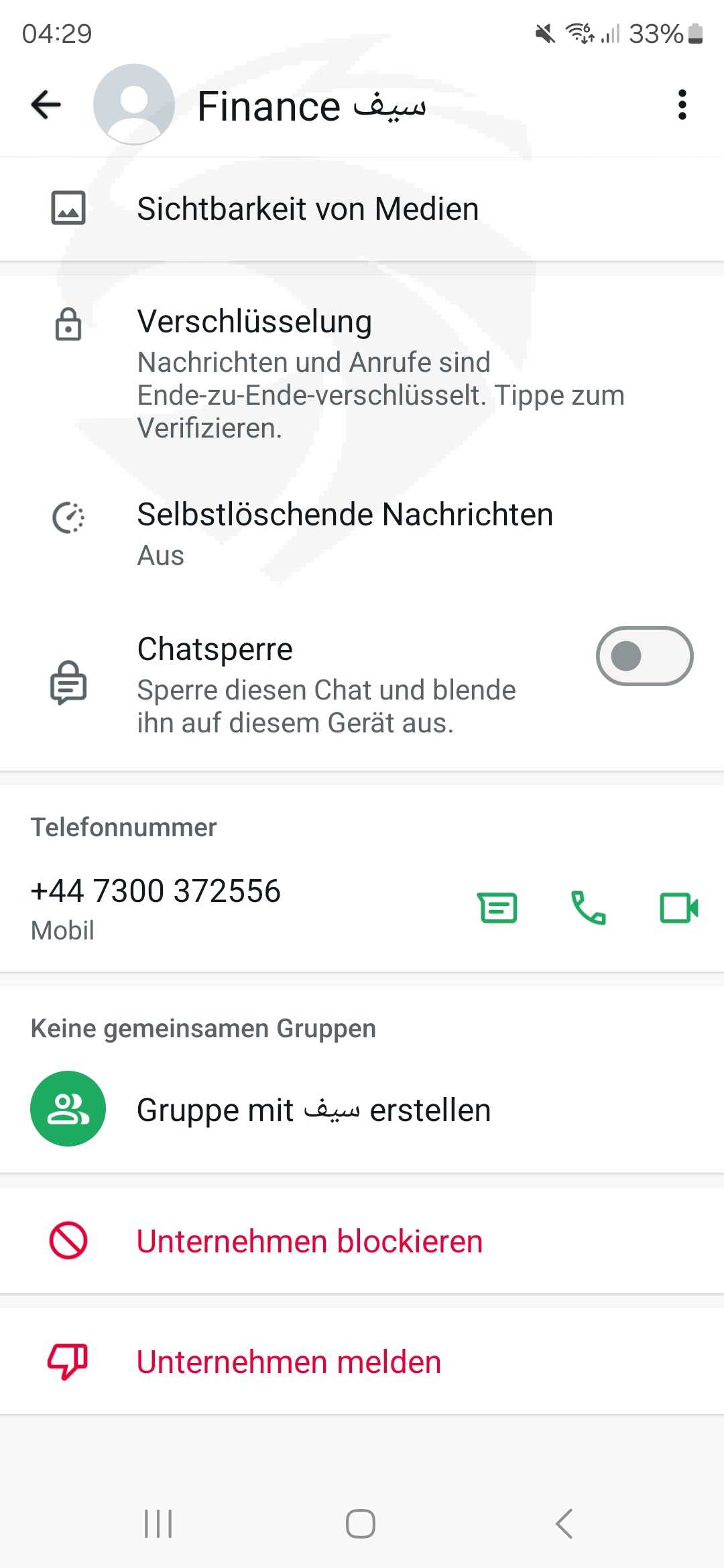Start a video call with this contact
Viewport: 724px width, 1568px height.
click(x=679, y=909)
